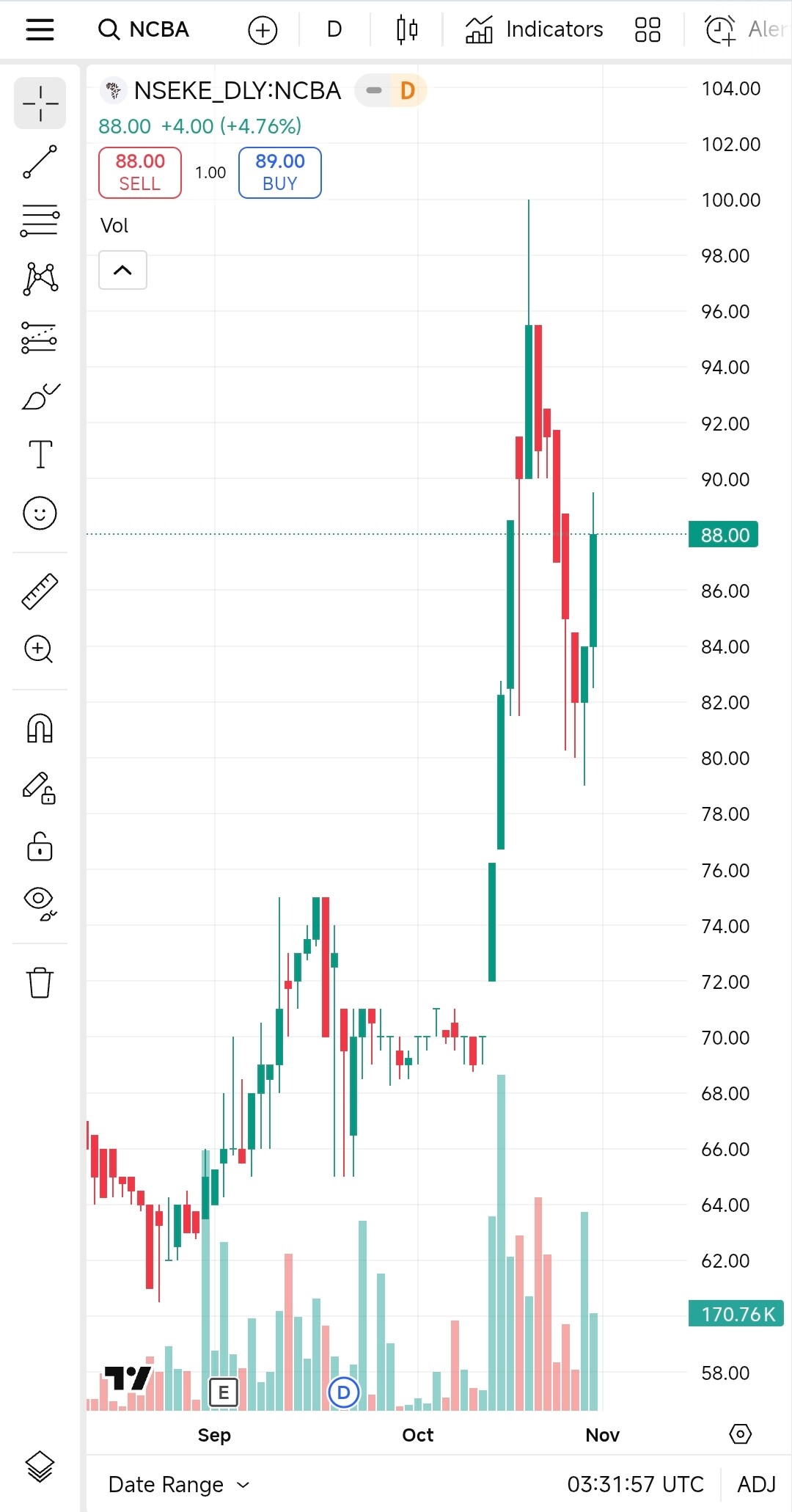Screen dimensions: 792x1512
Task: Select the trend line drawing tool
Action: click(40, 161)
